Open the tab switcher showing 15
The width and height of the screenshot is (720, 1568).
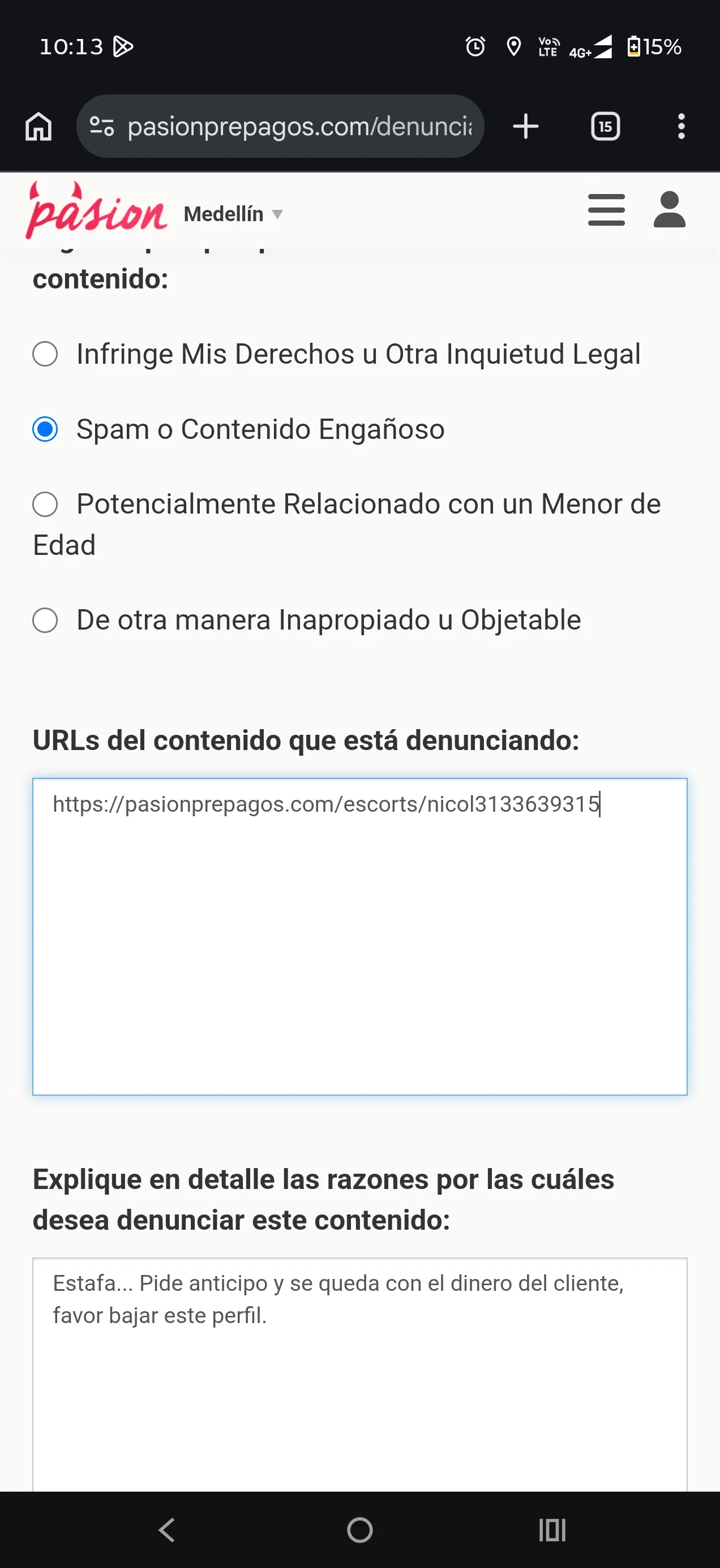pyautogui.click(x=605, y=127)
